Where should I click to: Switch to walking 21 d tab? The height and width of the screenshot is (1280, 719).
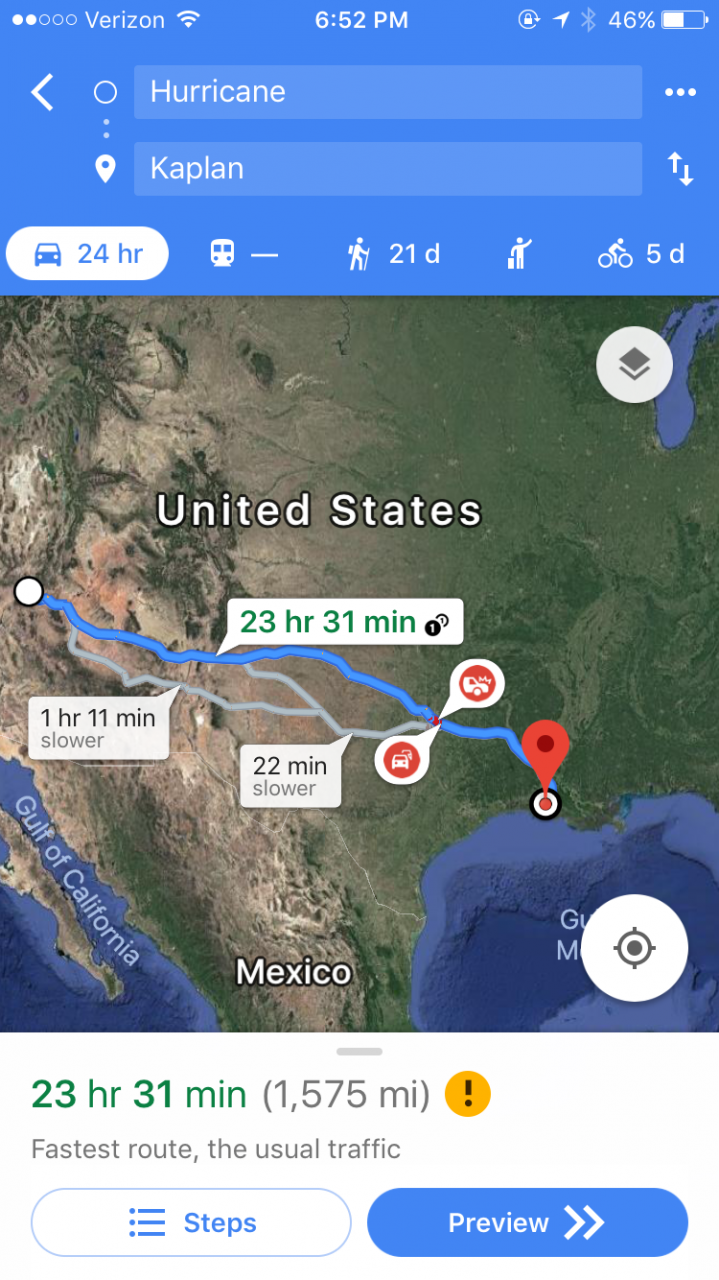[x=393, y=254]
